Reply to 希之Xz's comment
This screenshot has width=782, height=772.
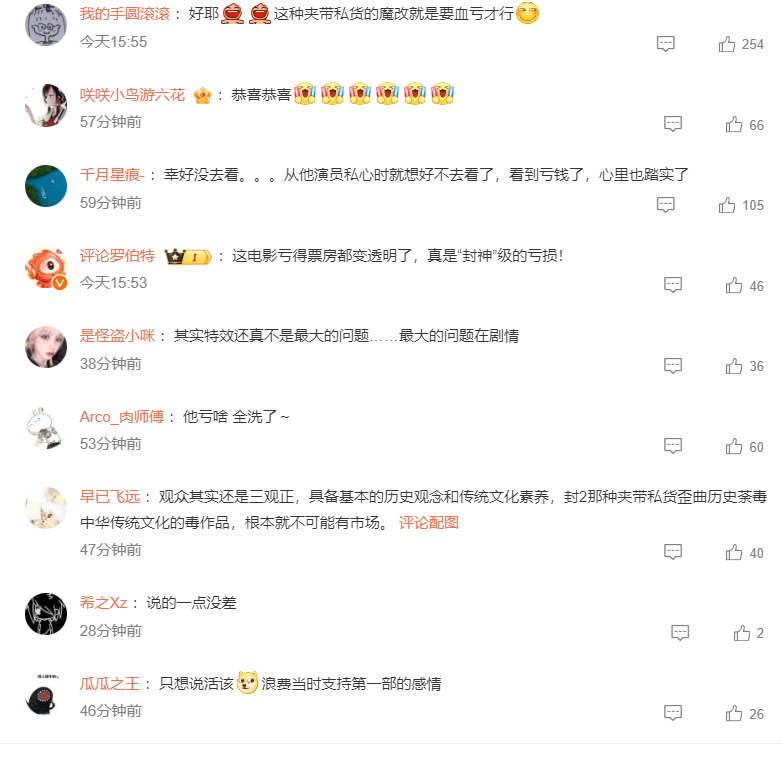click(x=680, y=633)
